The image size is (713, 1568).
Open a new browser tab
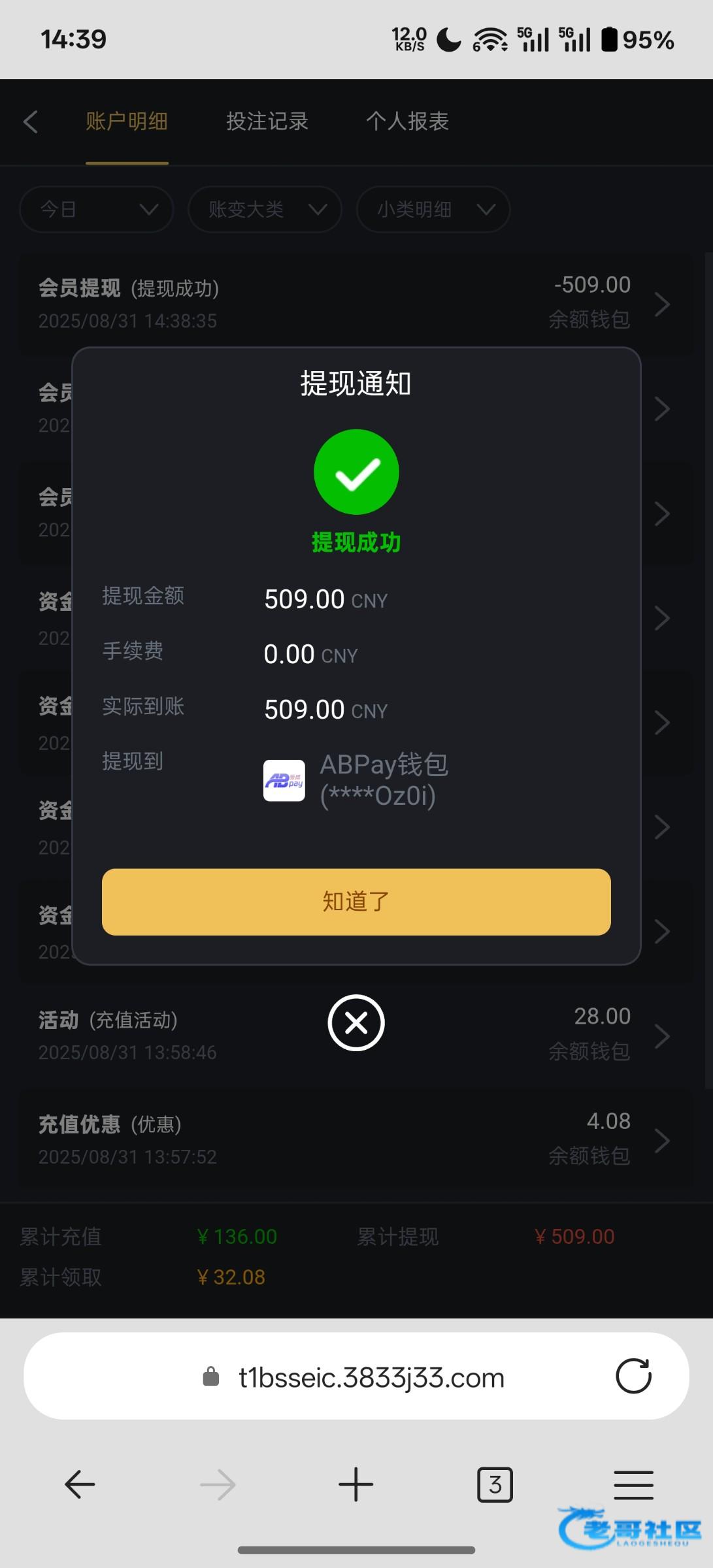point(356,1484)
